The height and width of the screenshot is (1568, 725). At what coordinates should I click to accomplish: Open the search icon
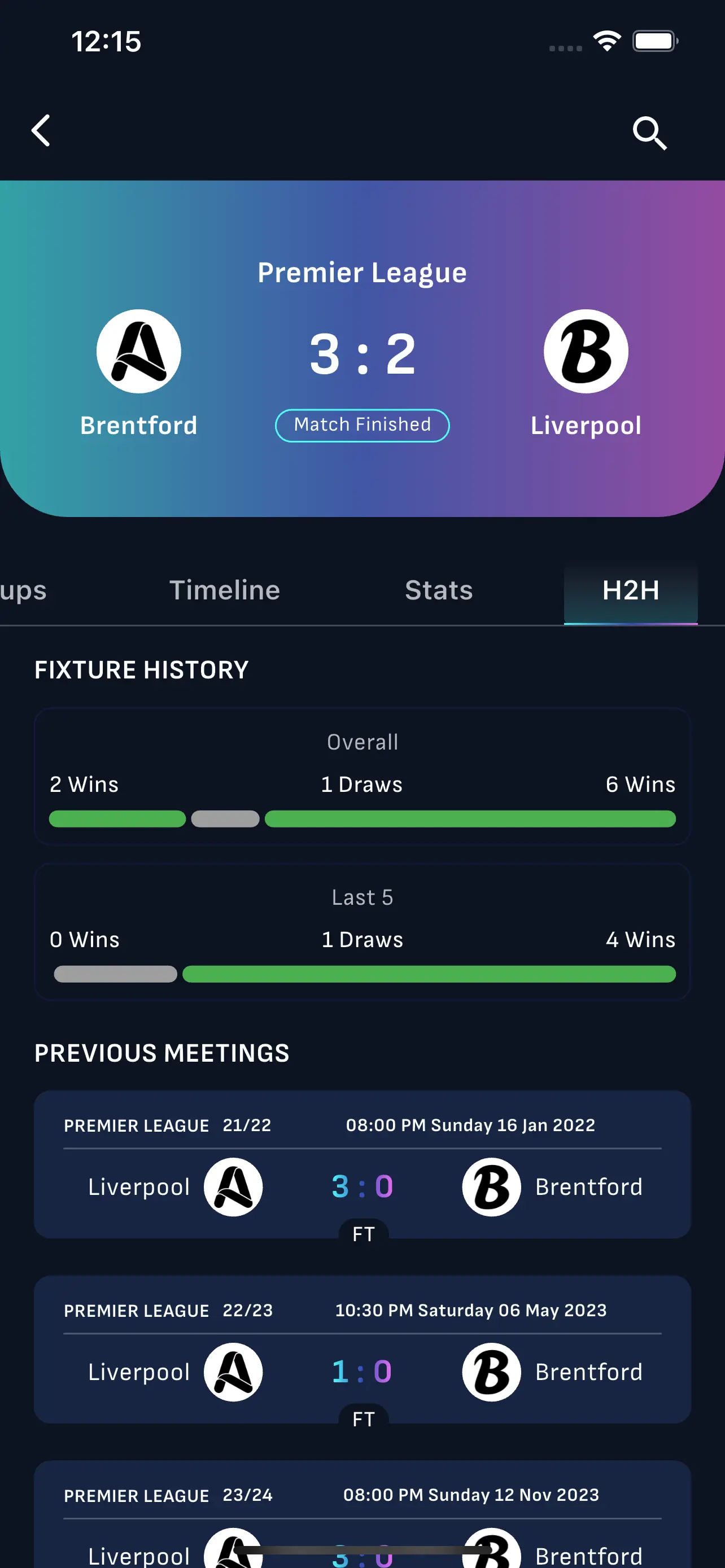pos(649,133)
